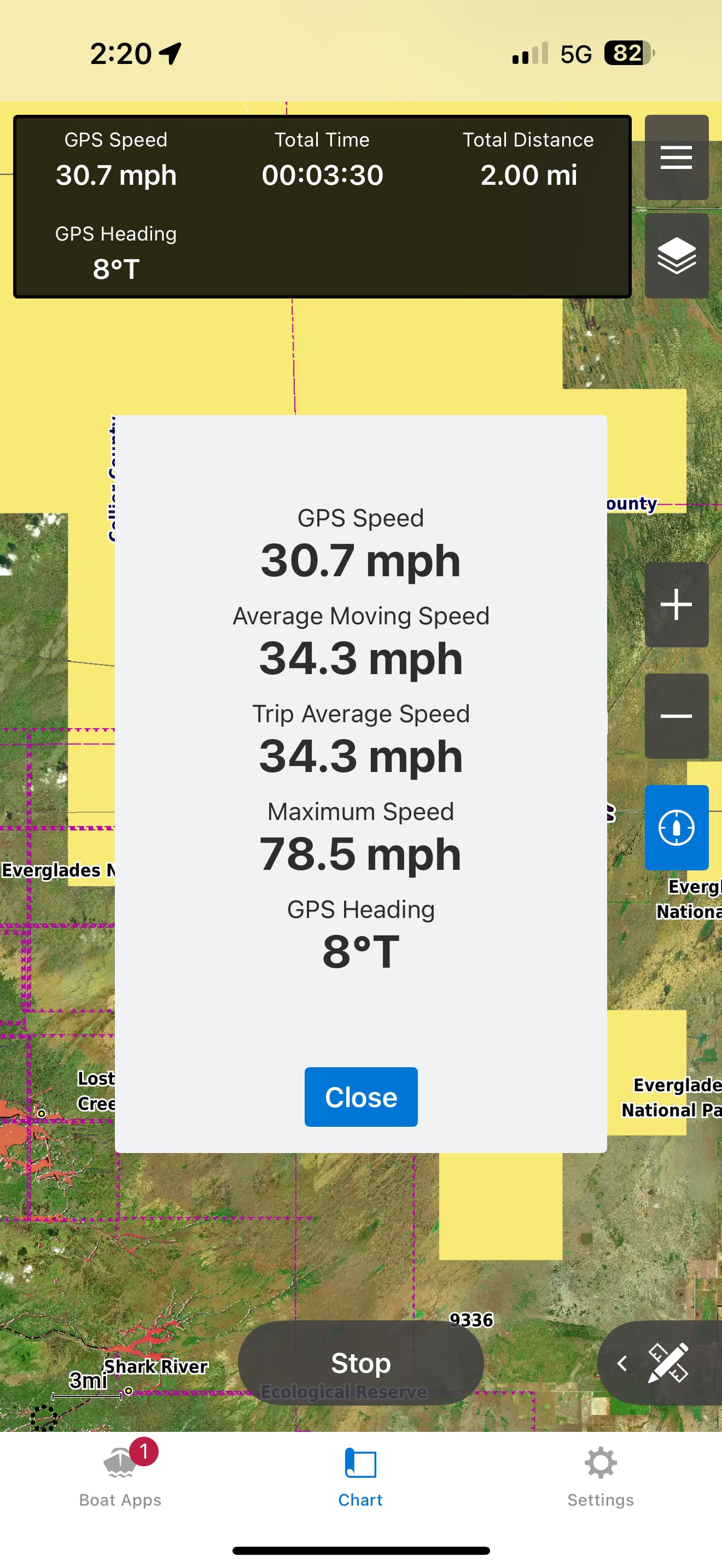This screenshot has width=722, height=1568.
Task: Open the map layers selector
Action: tap(676, 256)
